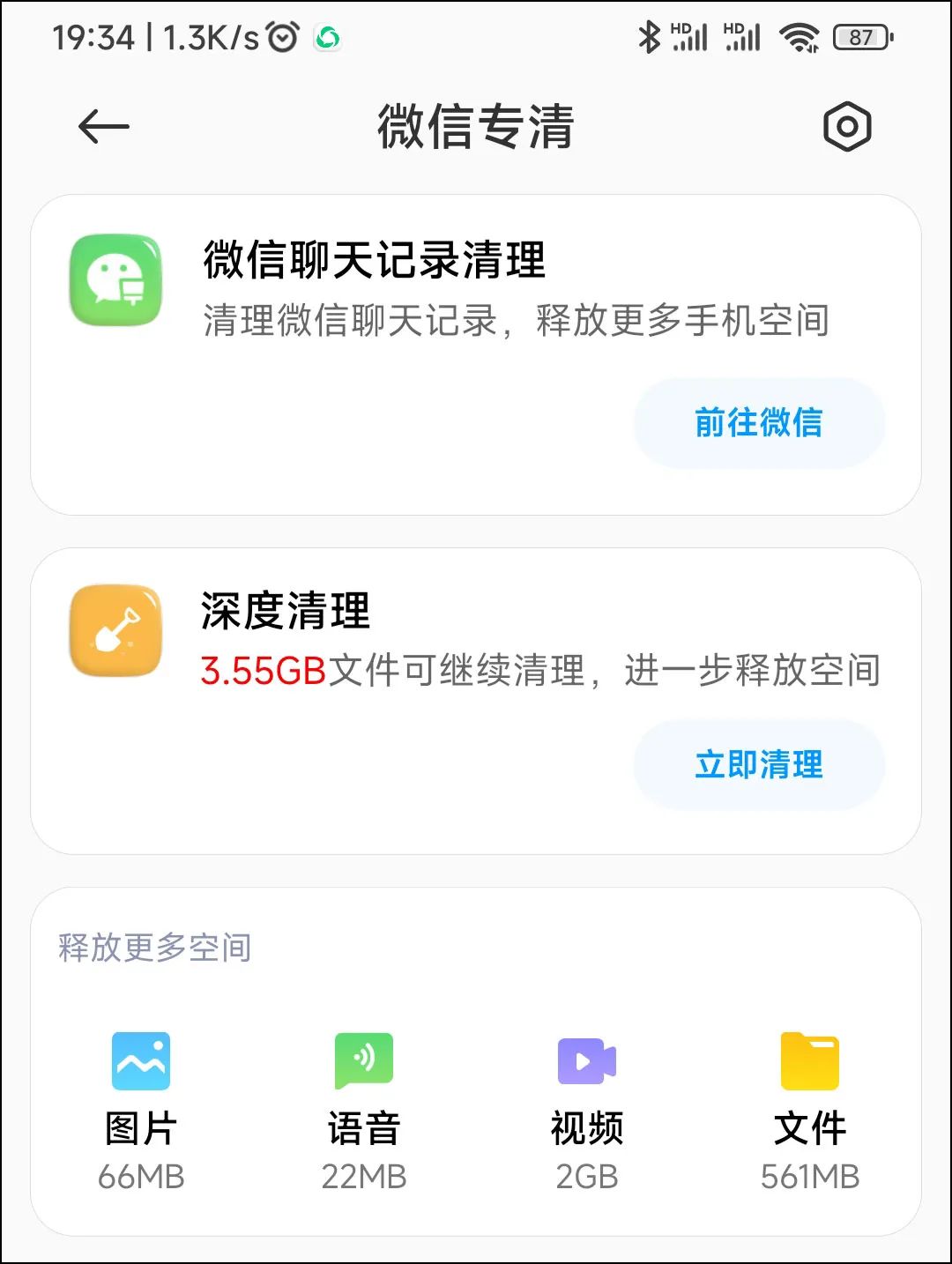
Task: Open the settings gear at top right
Action: click(848, 127)
